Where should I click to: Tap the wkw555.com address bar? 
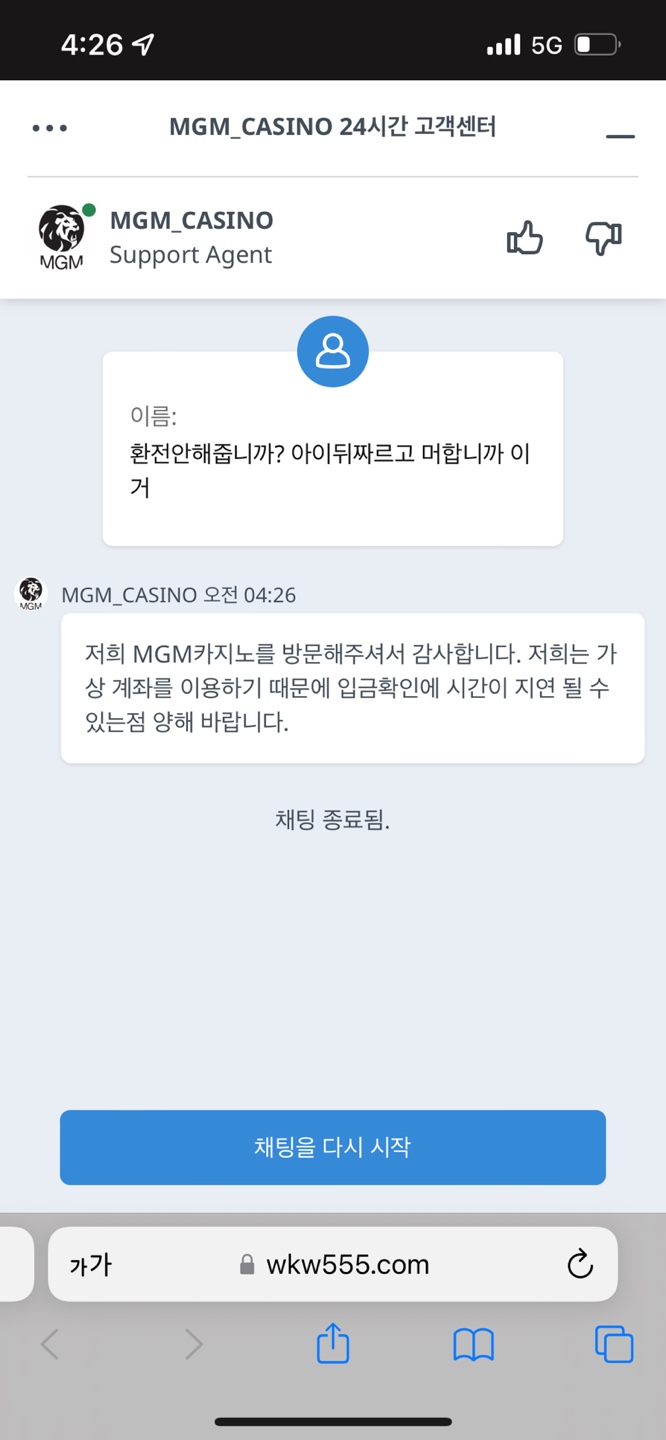pos(347,1265)
